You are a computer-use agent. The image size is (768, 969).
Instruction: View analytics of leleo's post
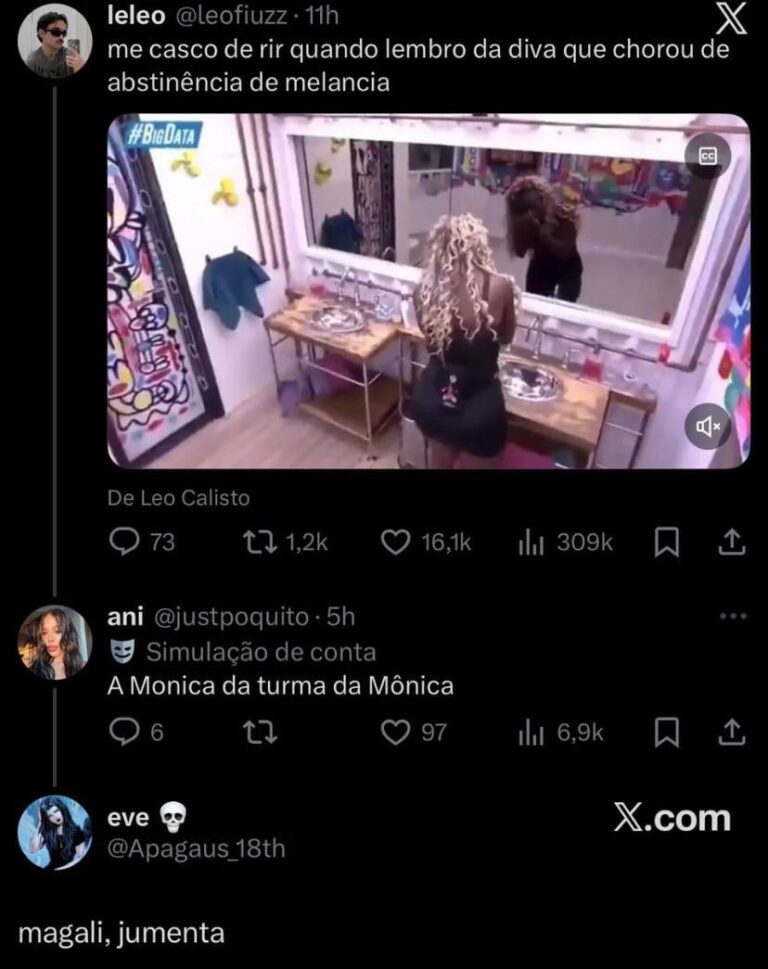(531, 542)
